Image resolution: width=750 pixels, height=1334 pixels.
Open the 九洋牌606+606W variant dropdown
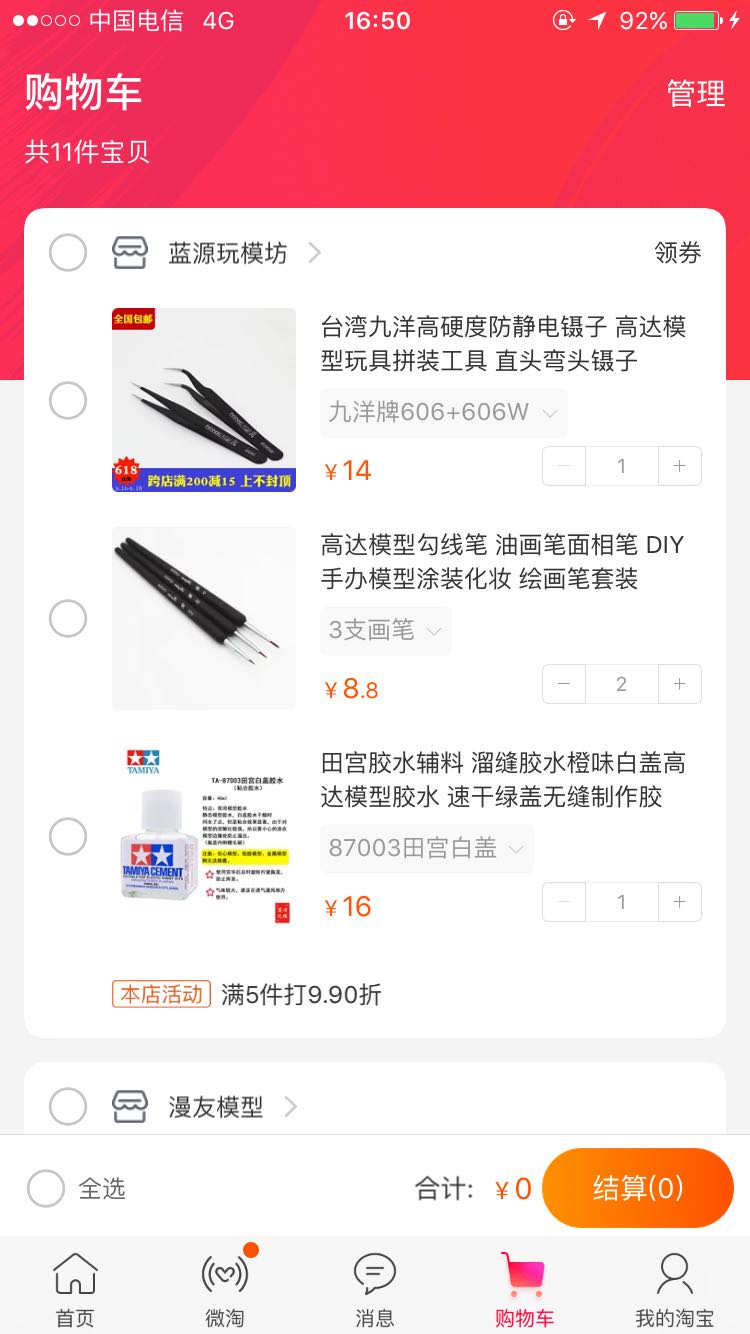click(x=443, y=412)
